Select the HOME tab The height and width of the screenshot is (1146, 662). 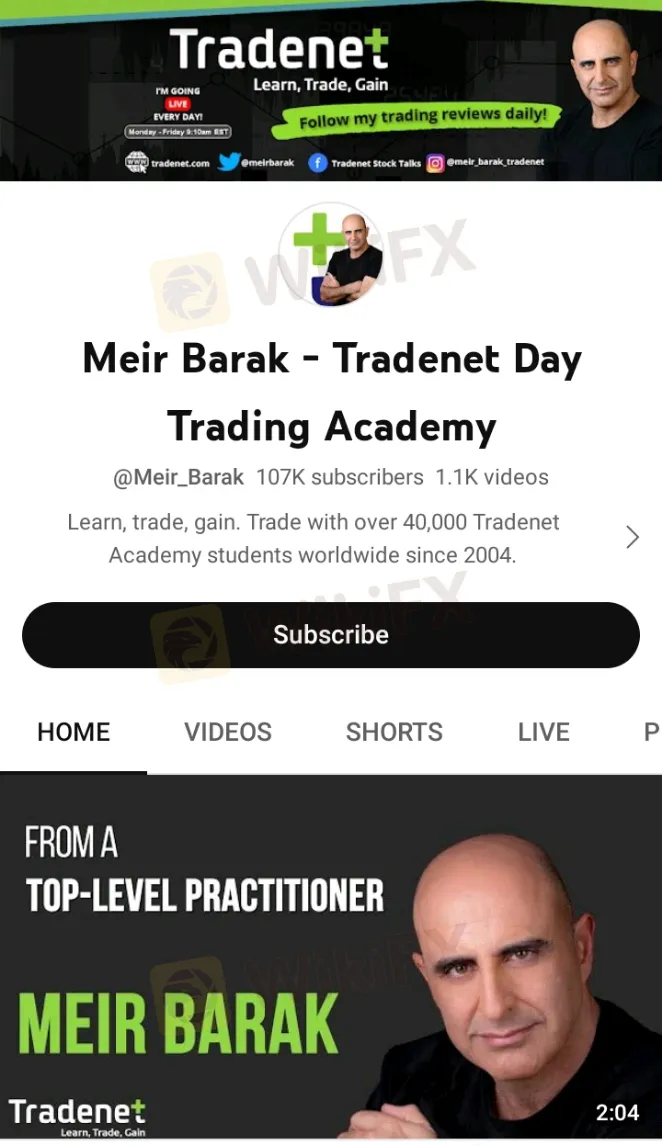[x=74, y=732]
